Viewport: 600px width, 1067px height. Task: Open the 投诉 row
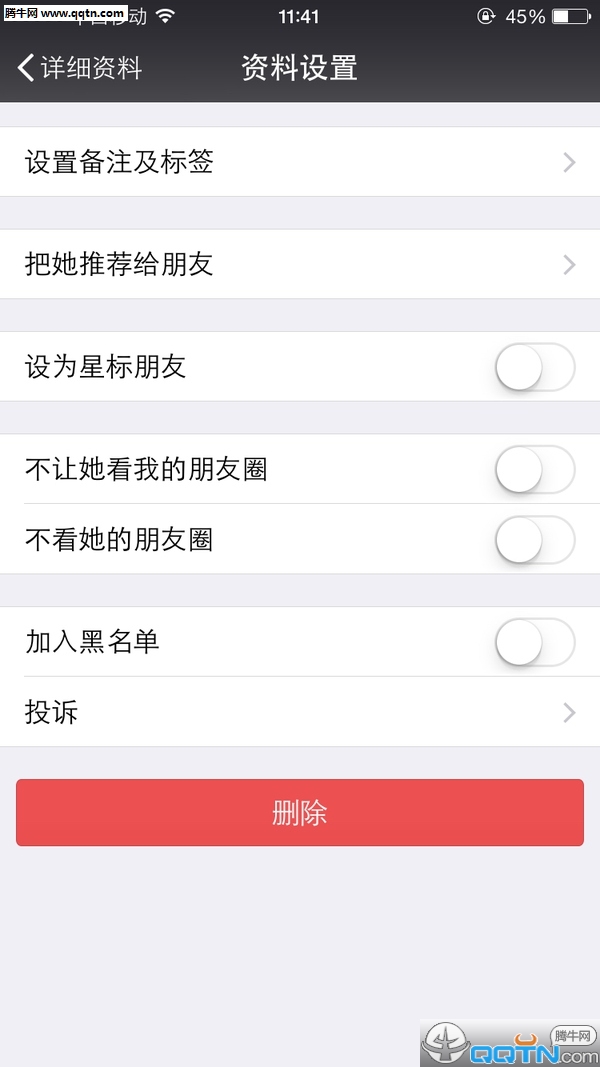(300, 713)
